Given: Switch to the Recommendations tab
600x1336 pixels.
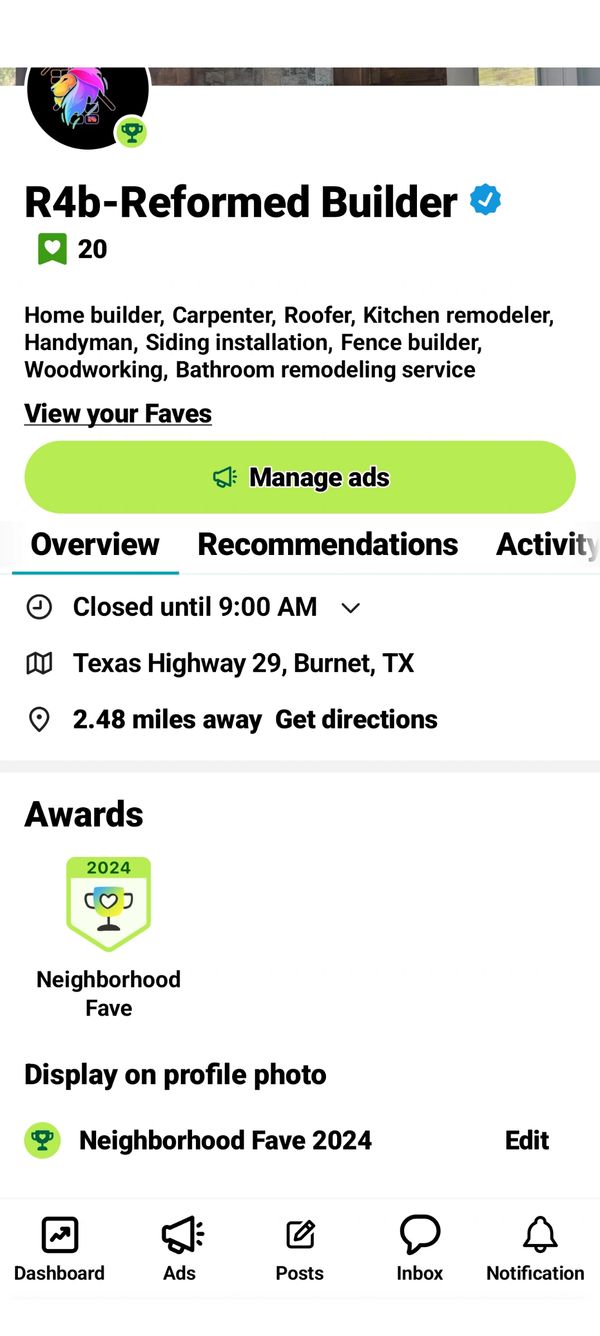Looking at the screenshot, I should pyautogui.click(x=328, y=544).
